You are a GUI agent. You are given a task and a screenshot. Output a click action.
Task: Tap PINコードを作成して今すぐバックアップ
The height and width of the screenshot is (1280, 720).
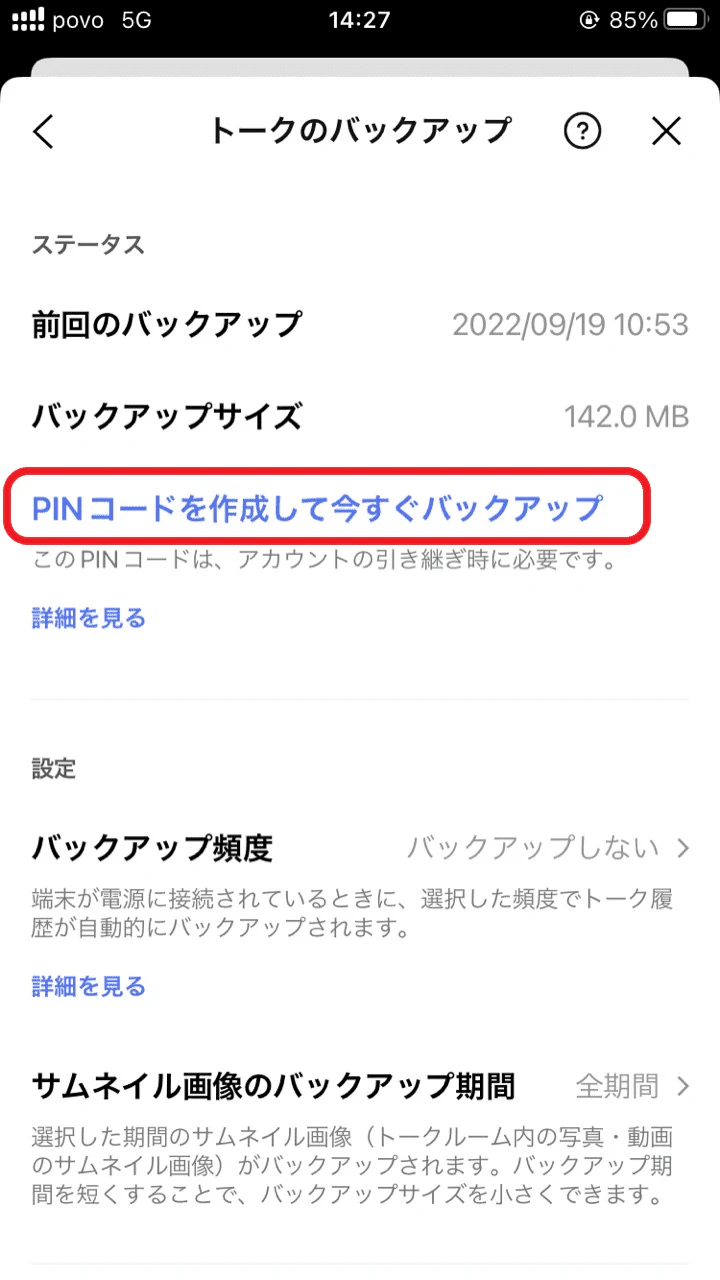(x=317, y=508)
